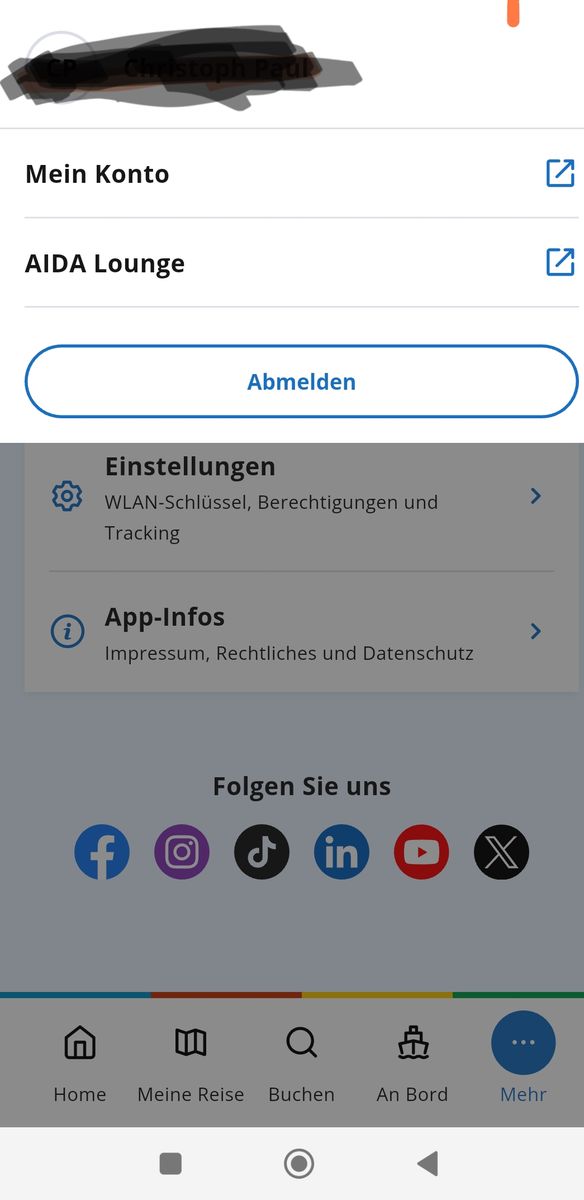Switch to the Meine Reise tab
This screenshot has width=584, height=1200.
[191, 1064]
